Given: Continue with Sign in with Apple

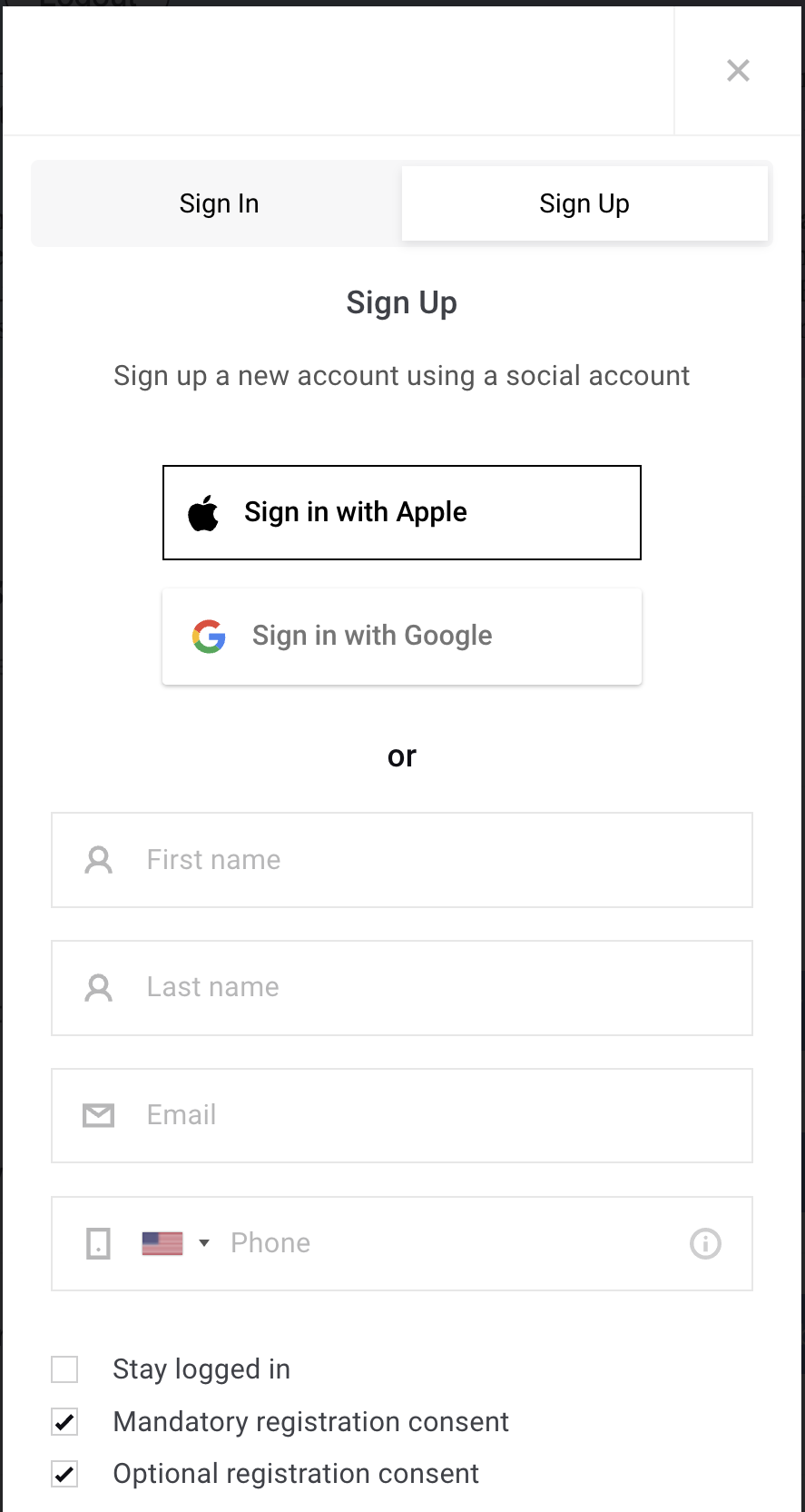Looking at the screenshot, I should tap(402, 512).
